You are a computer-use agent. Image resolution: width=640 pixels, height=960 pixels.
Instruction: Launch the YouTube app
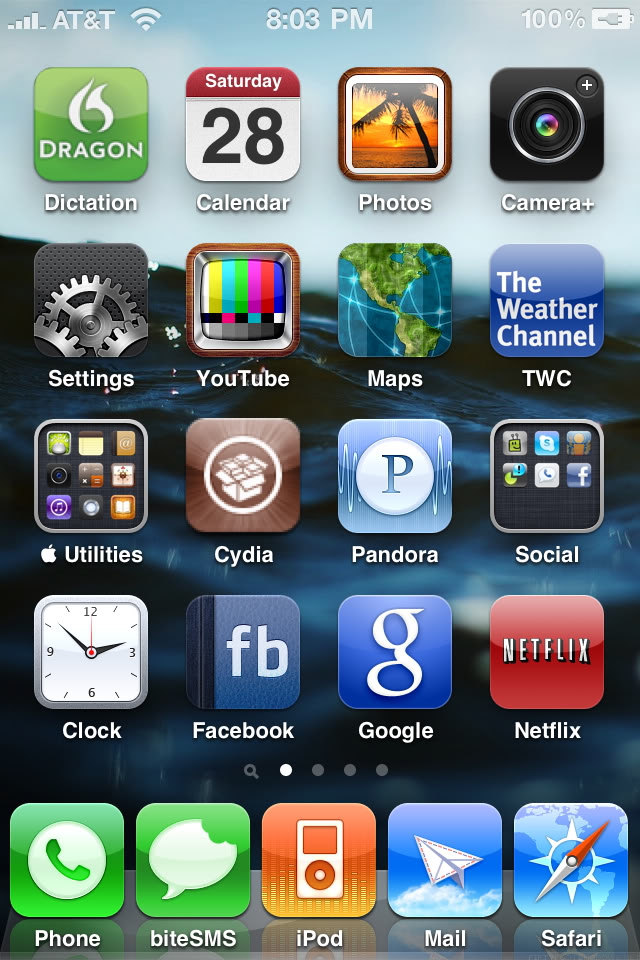point(243,300)
